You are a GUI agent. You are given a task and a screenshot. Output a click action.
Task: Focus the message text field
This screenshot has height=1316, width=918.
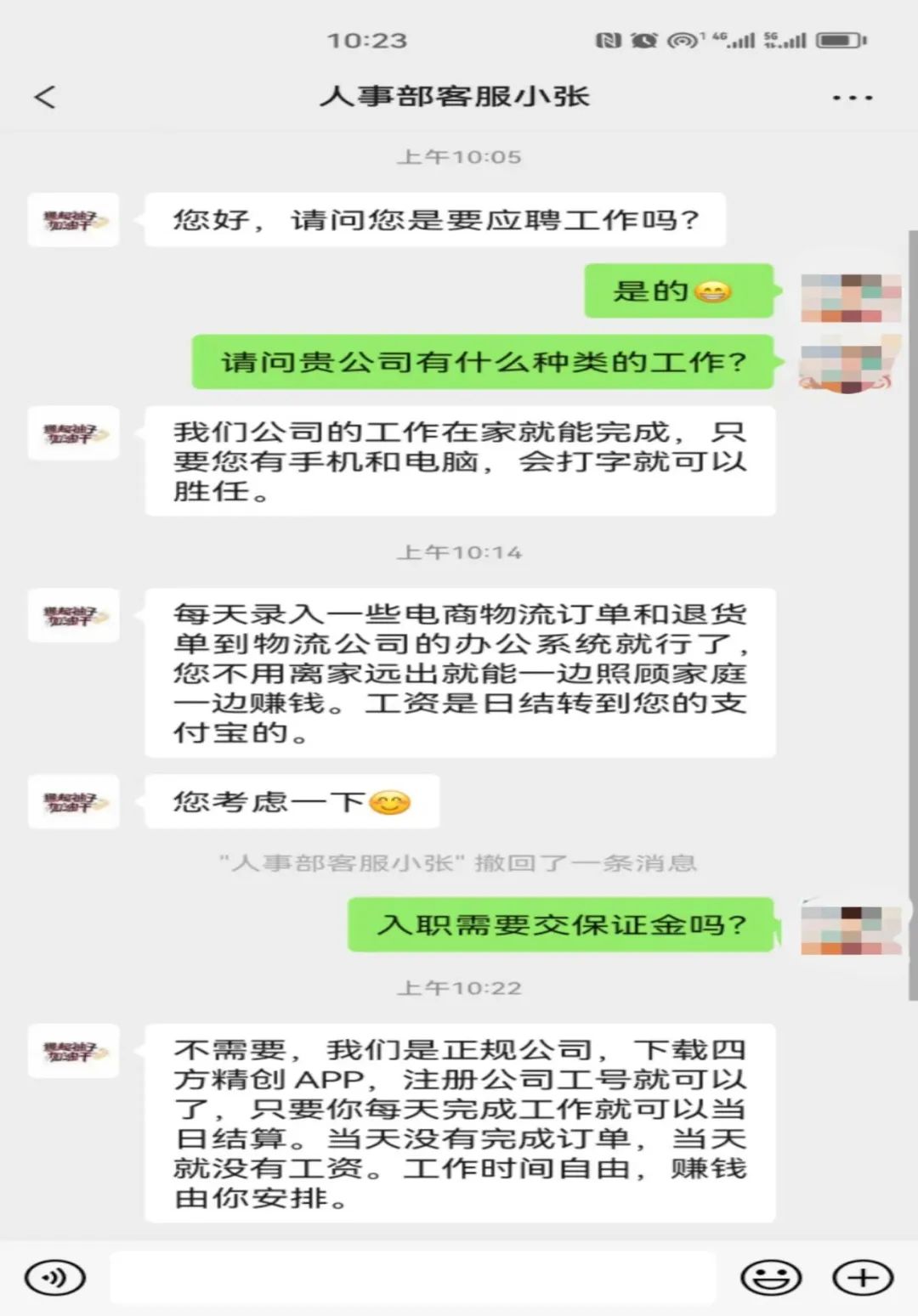click(x=412, y=1277)
